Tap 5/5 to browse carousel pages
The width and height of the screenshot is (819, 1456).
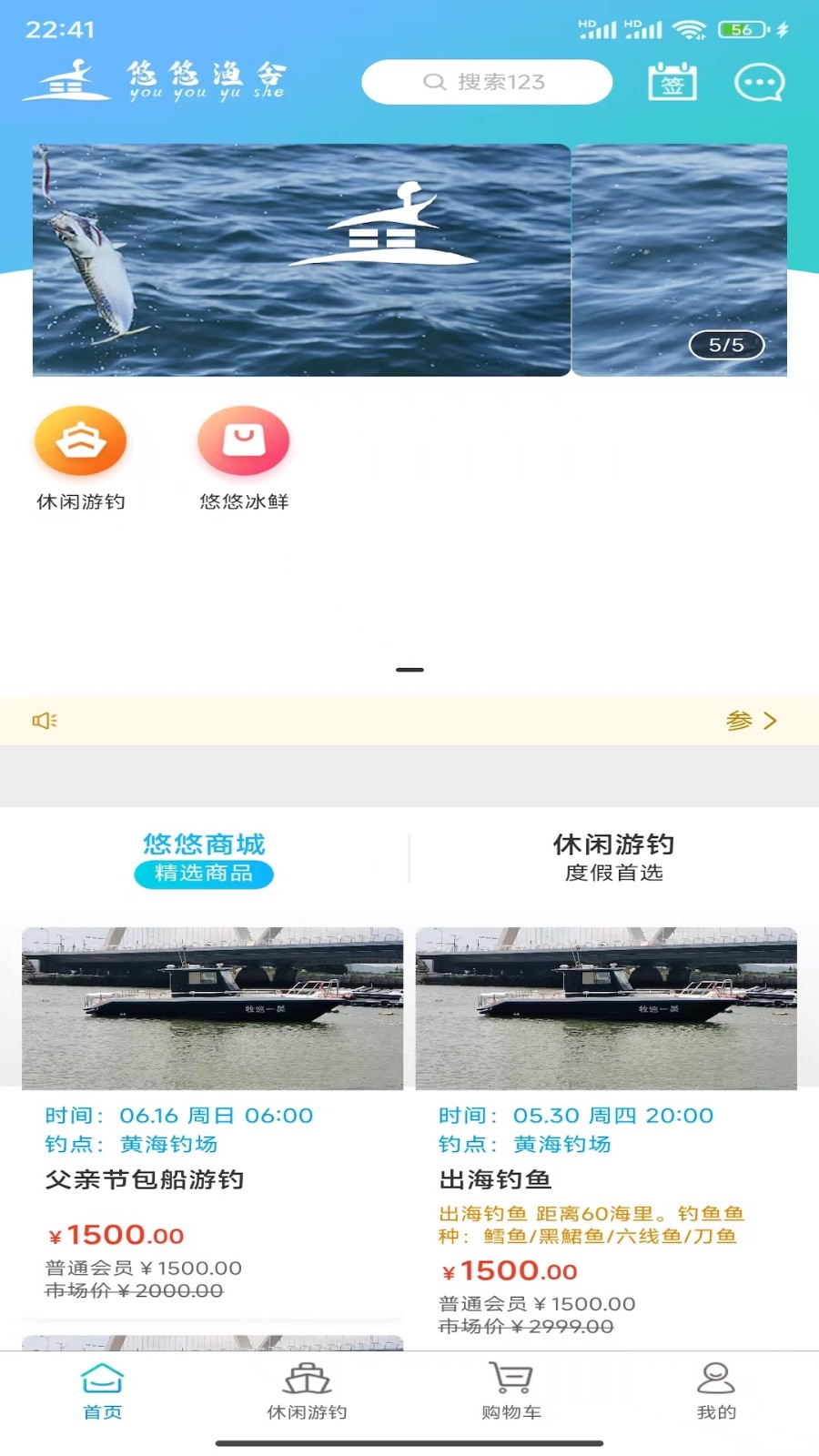724,346
